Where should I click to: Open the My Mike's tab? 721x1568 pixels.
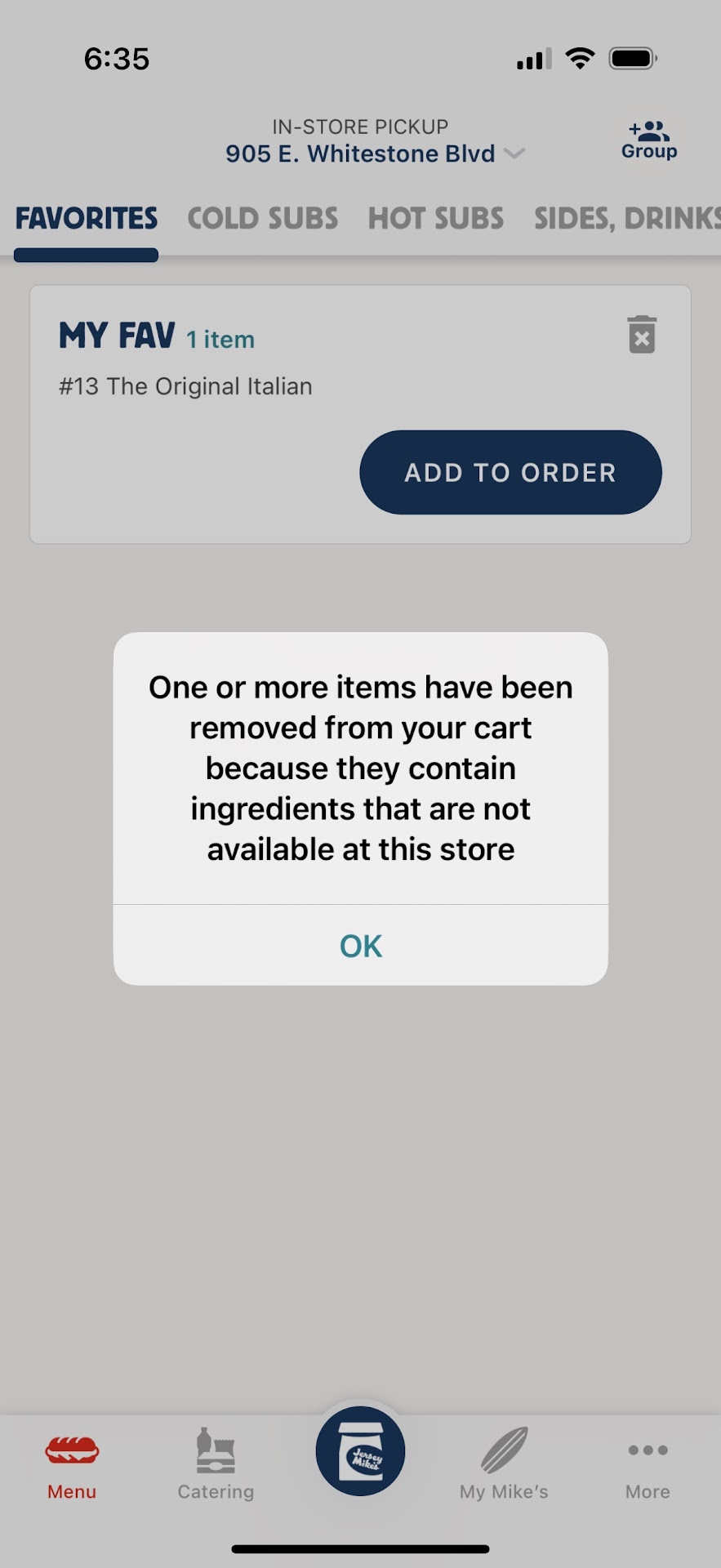[504, 1464]
